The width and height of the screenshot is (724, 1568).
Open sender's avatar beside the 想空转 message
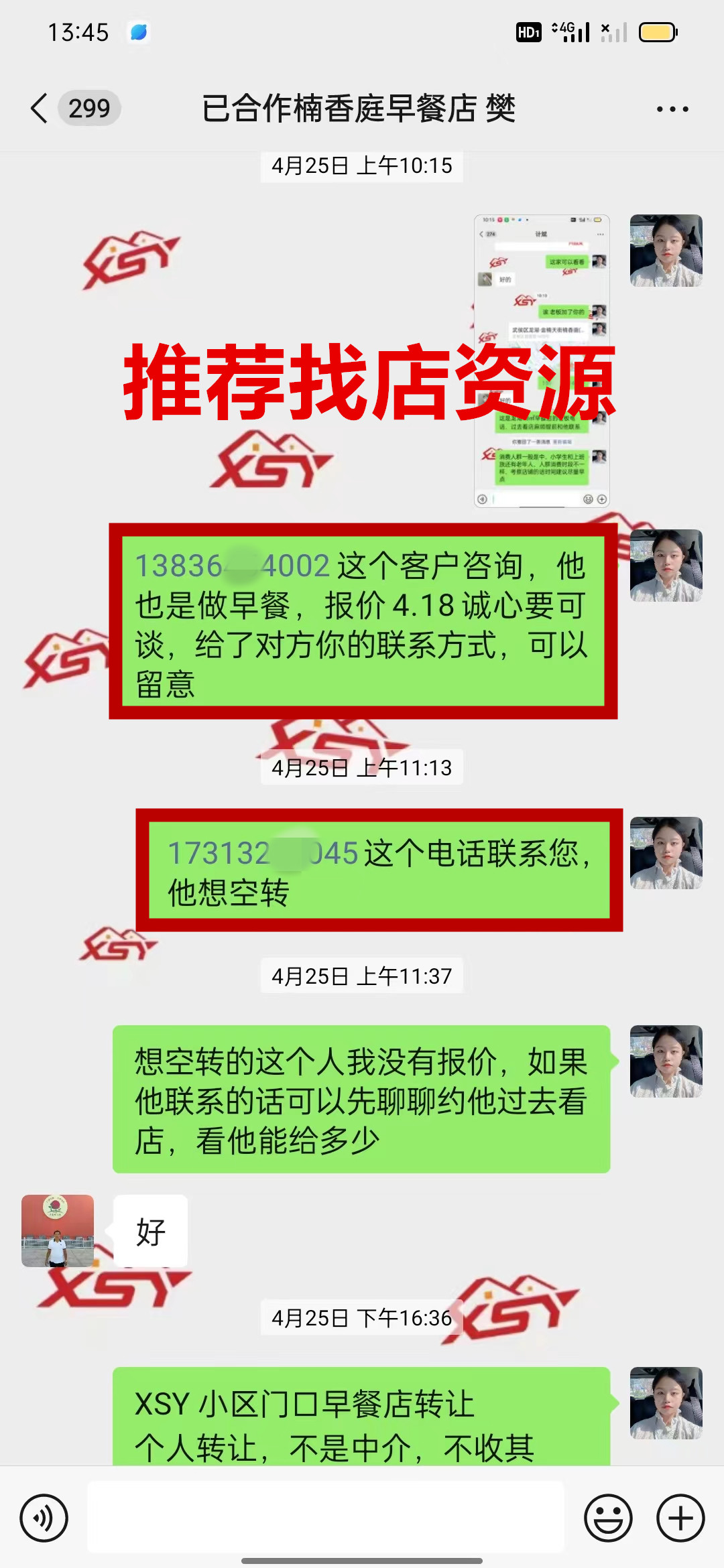pos(666,1061)
